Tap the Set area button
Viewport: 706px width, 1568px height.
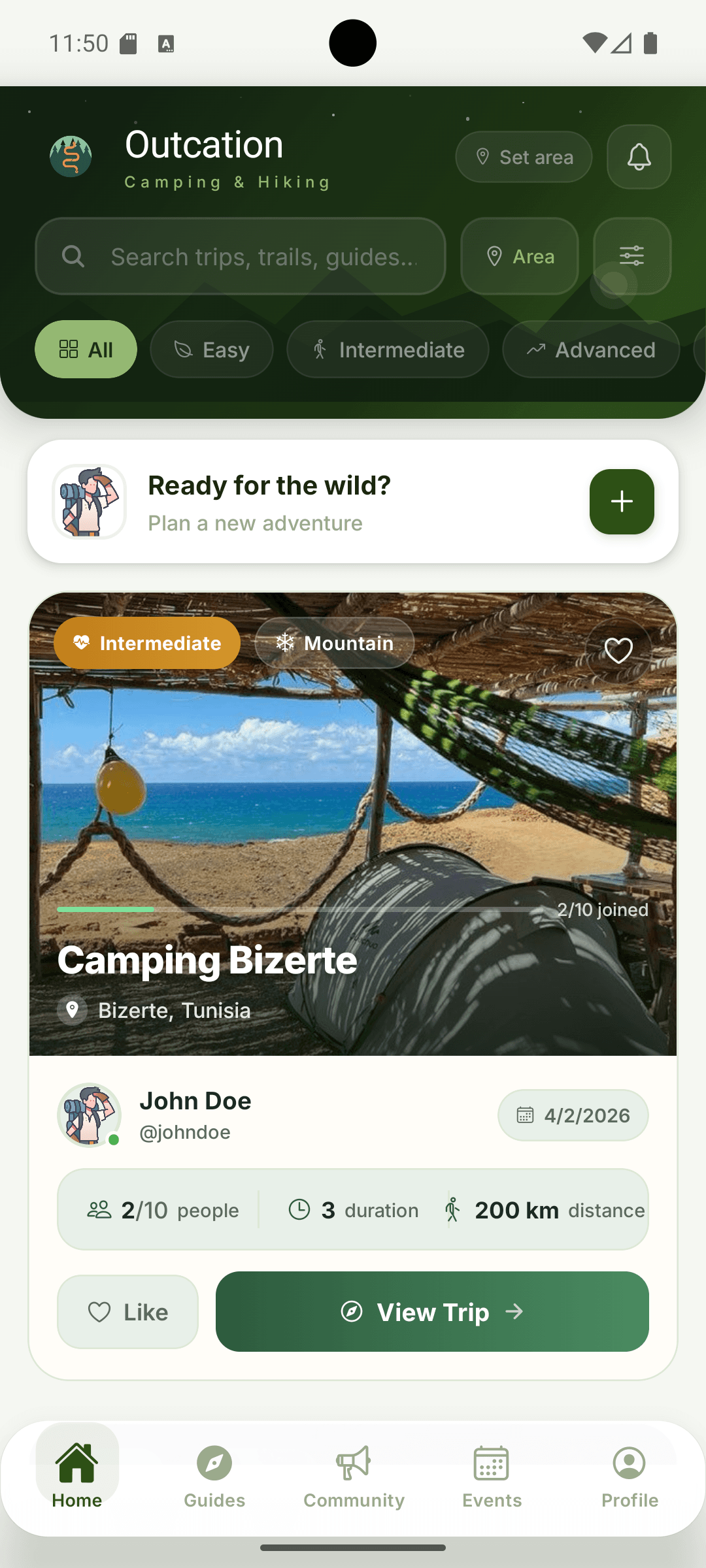[524, 157]
